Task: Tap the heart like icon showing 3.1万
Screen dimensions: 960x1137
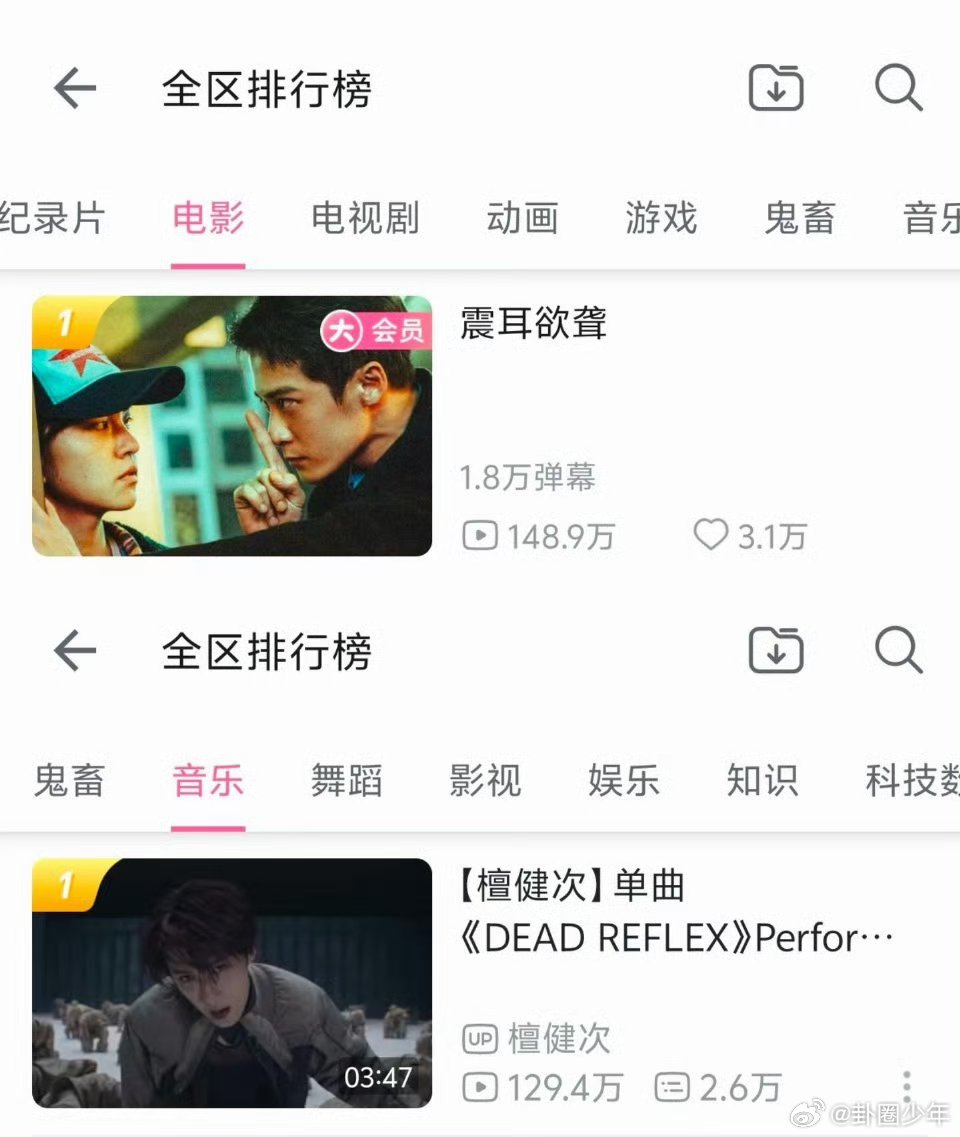Action: 711,536
